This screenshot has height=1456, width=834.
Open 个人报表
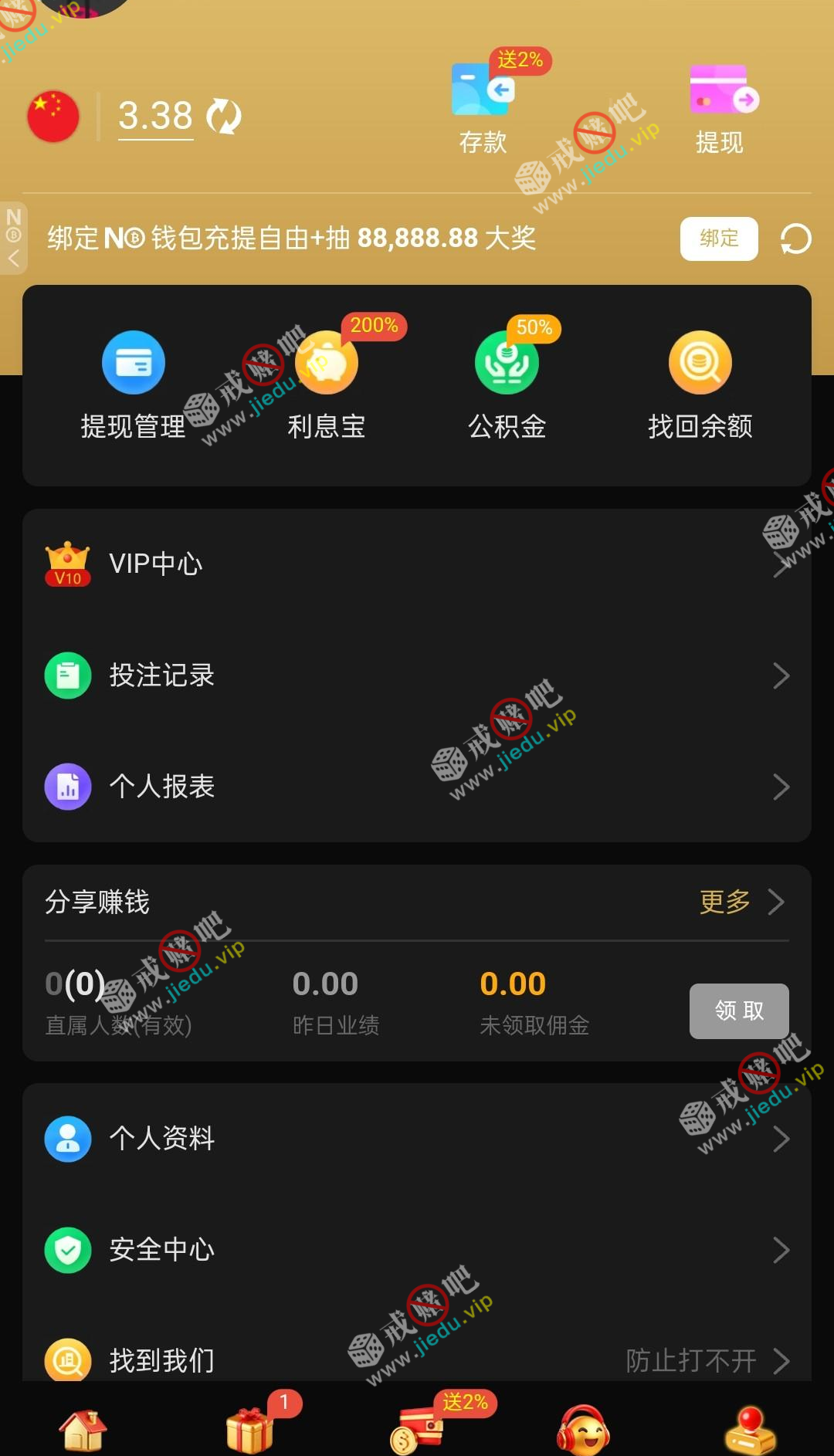417,787
